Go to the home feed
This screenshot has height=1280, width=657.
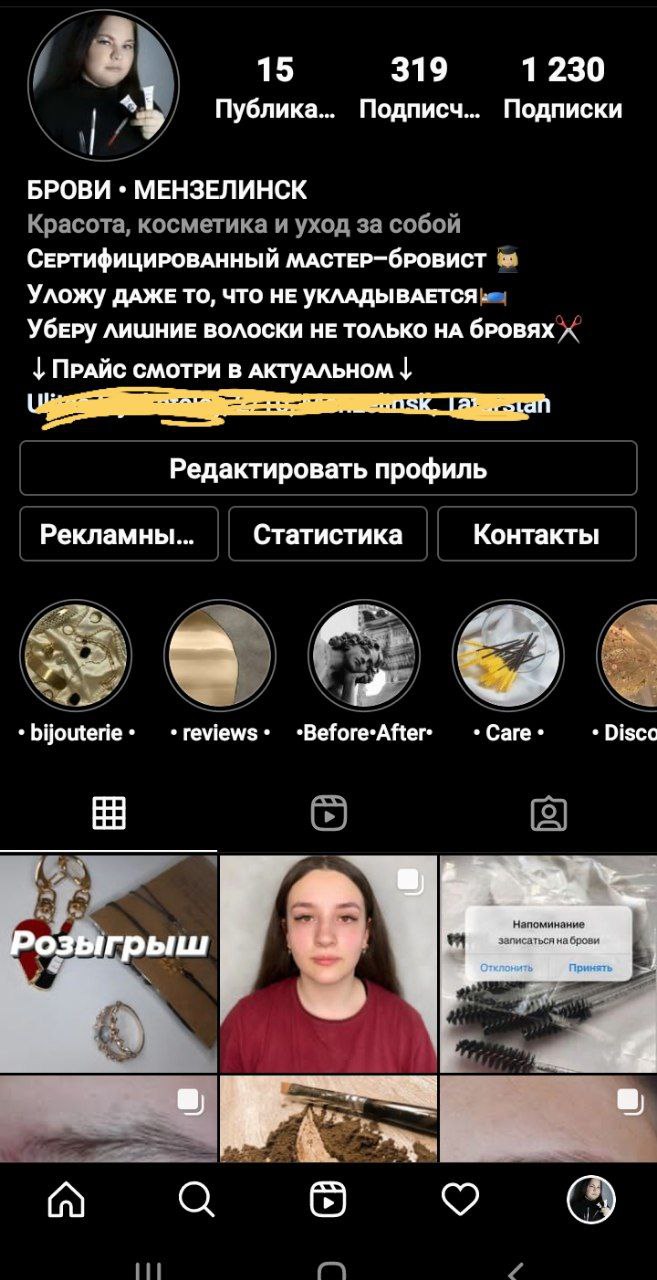click(x=66, y=1198)
